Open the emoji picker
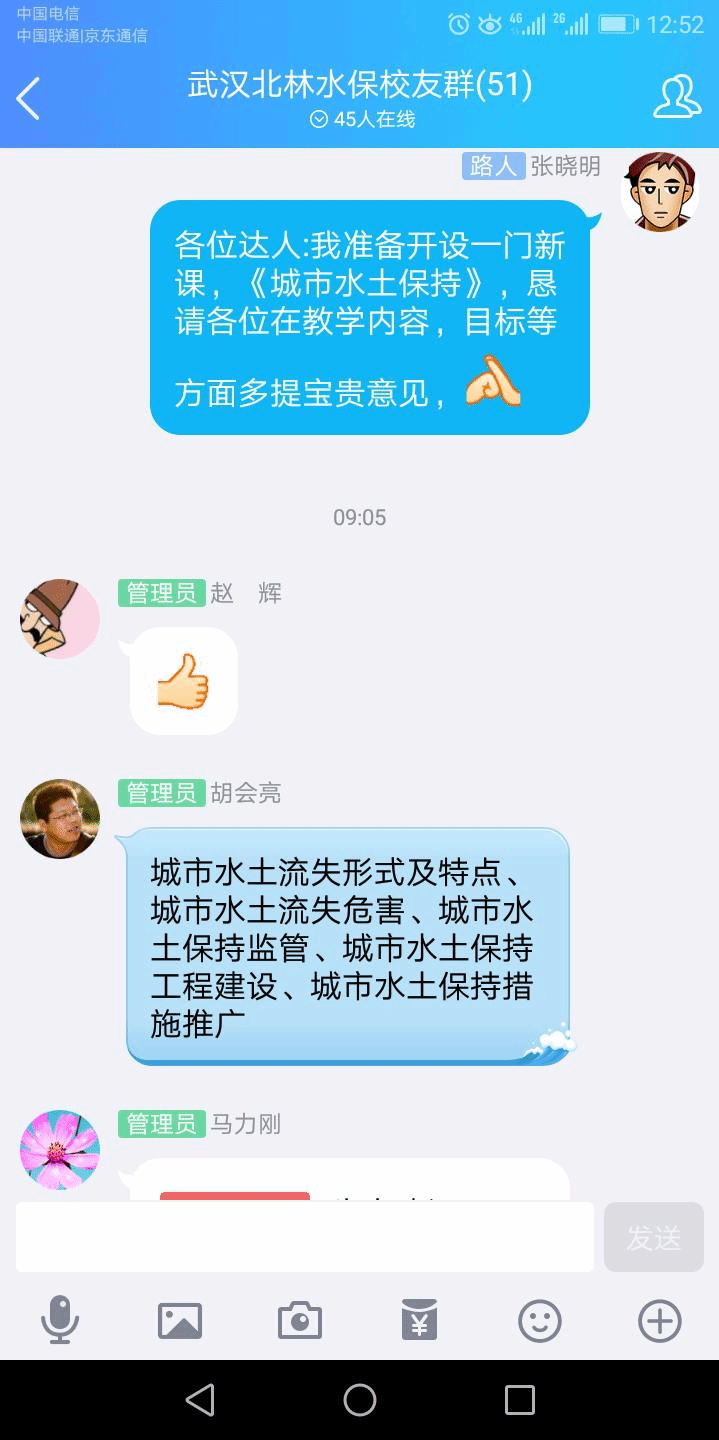 click(540, 1320)
